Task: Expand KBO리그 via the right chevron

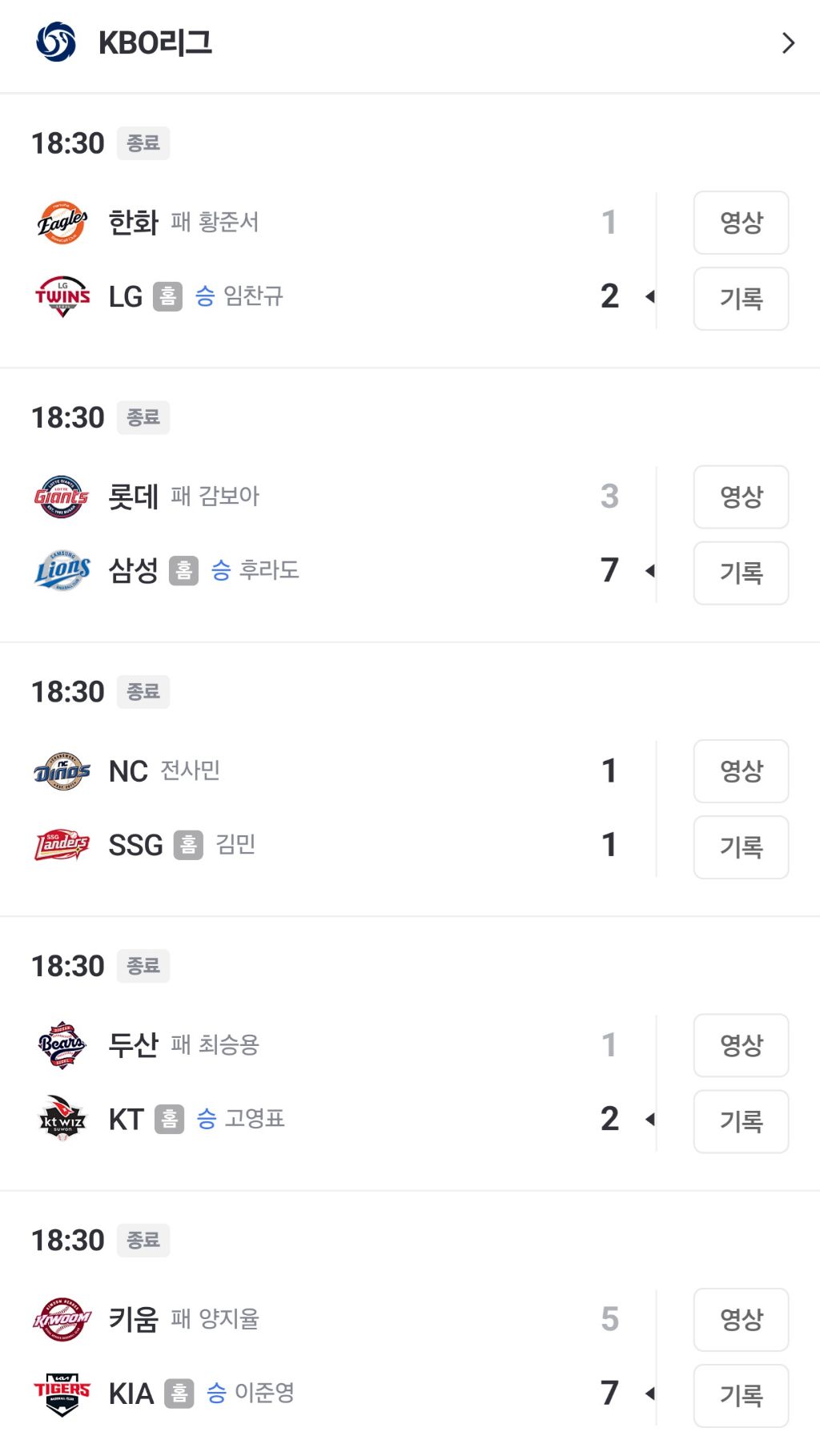Action: coord(788,42)
